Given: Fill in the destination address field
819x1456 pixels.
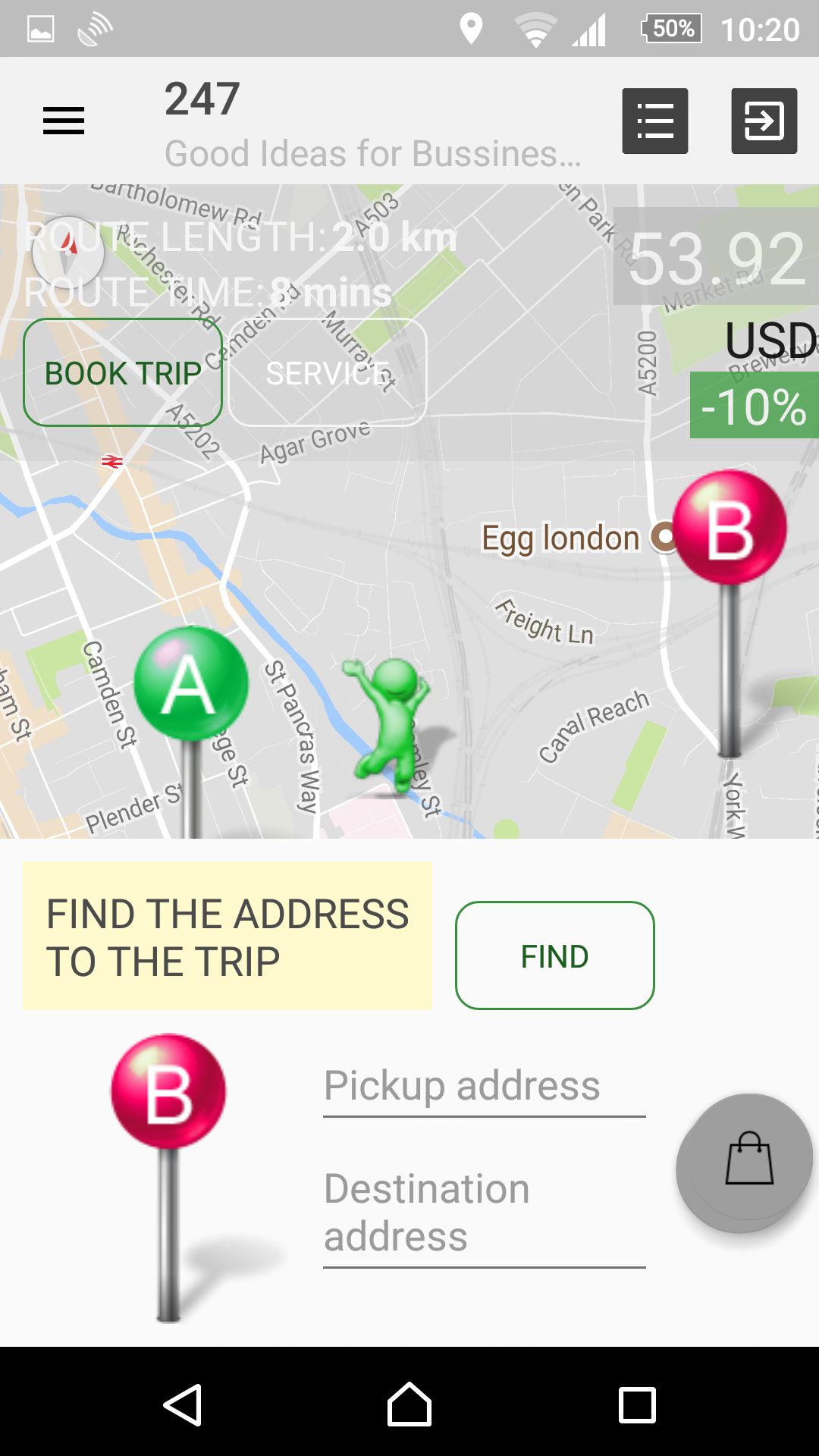Looking at the screenshot, I should tap(484, 1212).
